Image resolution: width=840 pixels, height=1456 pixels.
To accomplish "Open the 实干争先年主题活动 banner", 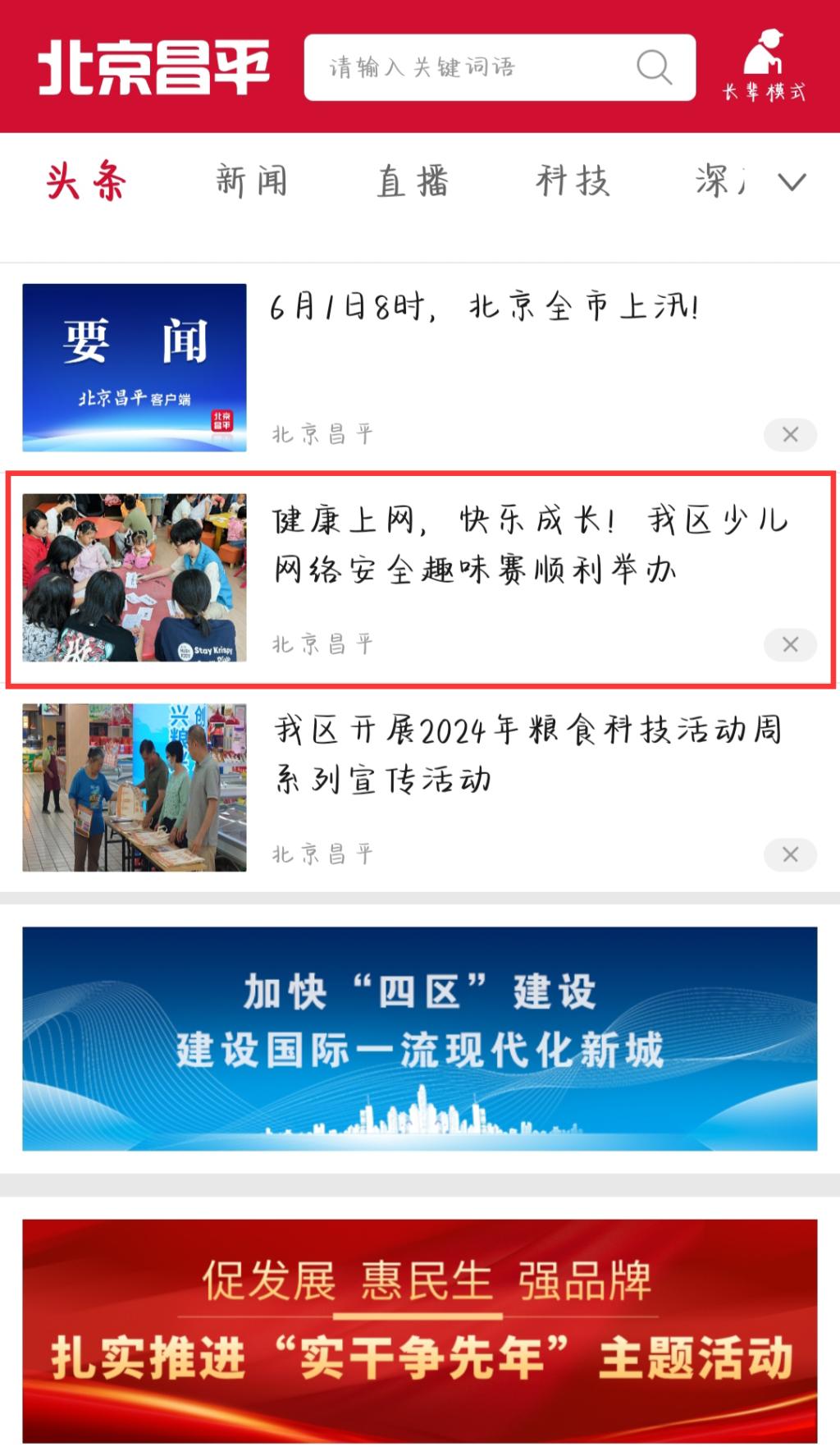I will pyautogui.click(x=420, y=1330).
